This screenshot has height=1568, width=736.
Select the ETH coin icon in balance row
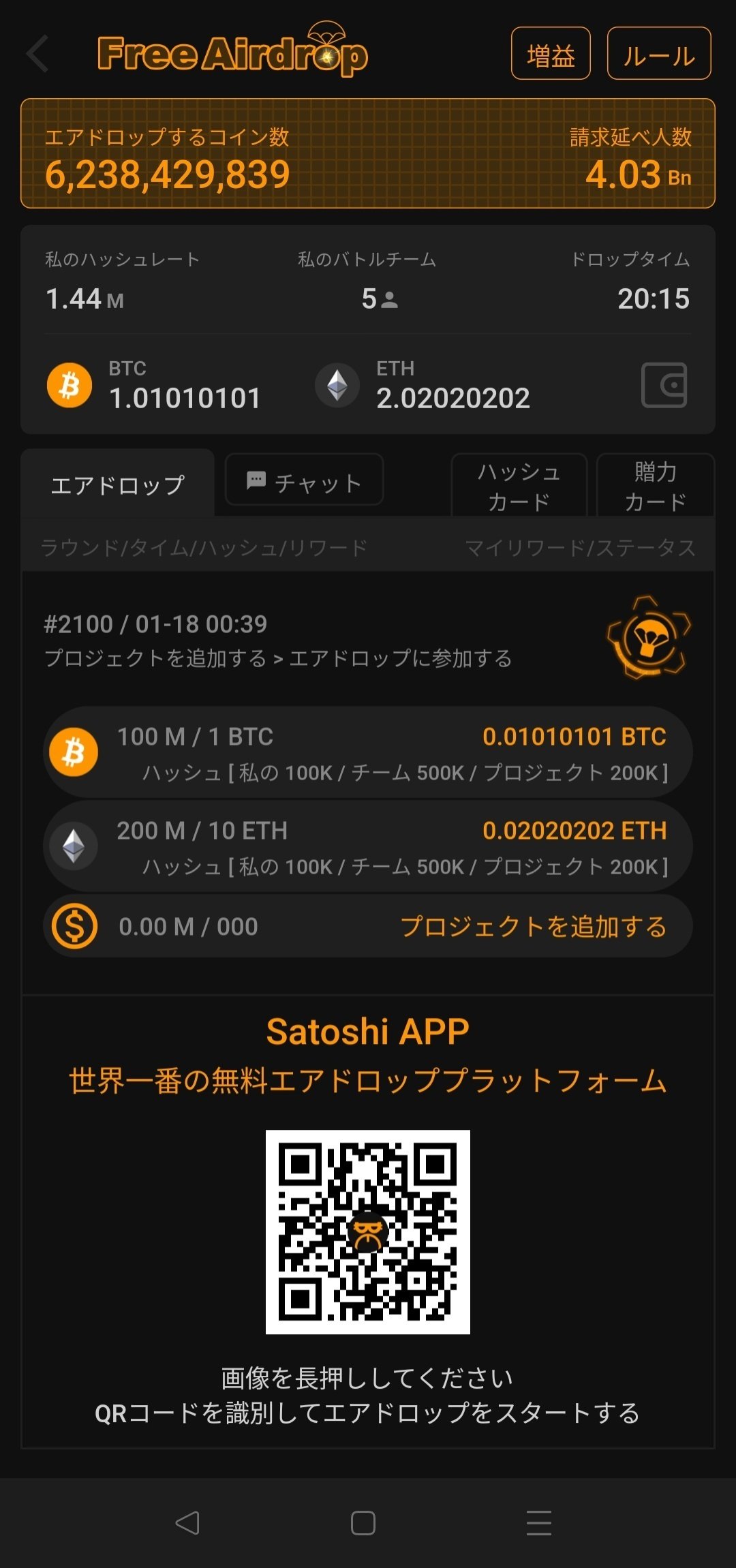click(x=339, y=384)
